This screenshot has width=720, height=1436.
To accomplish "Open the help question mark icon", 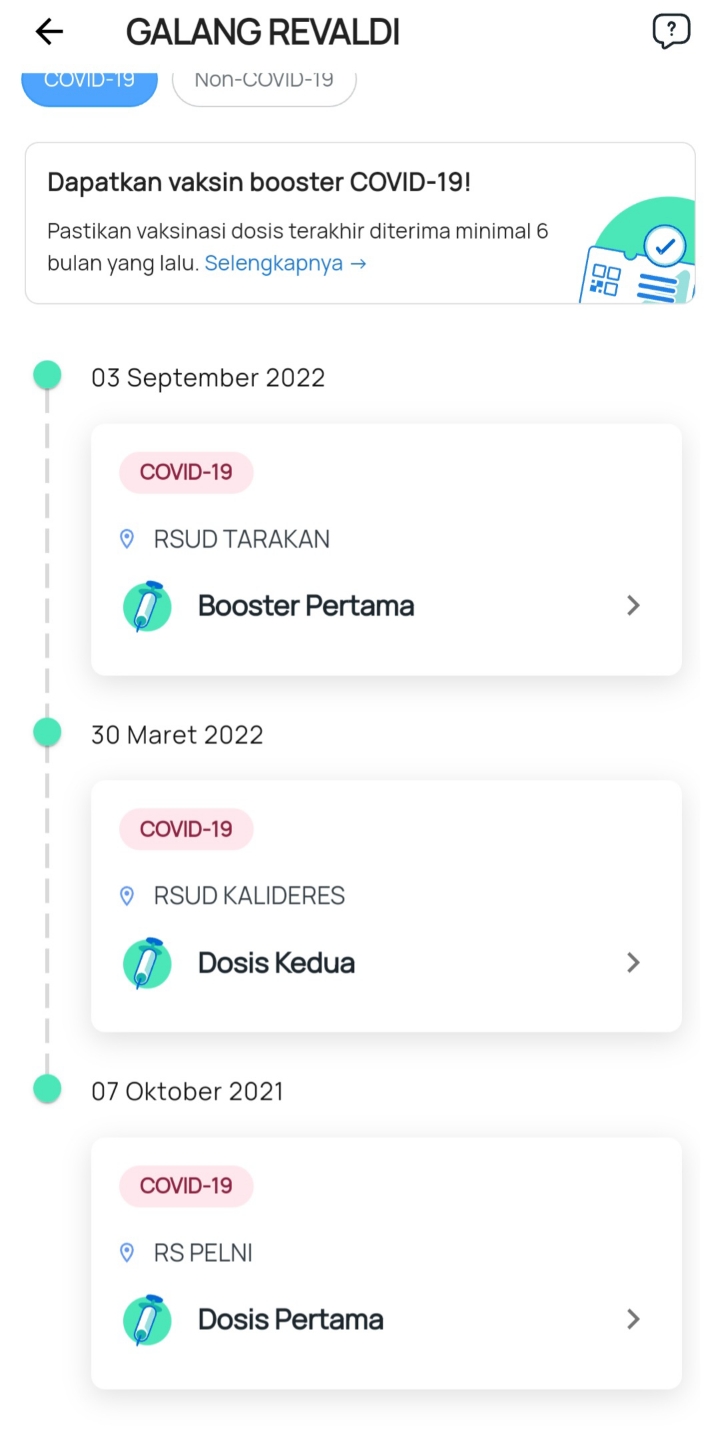I will (671, 31).
